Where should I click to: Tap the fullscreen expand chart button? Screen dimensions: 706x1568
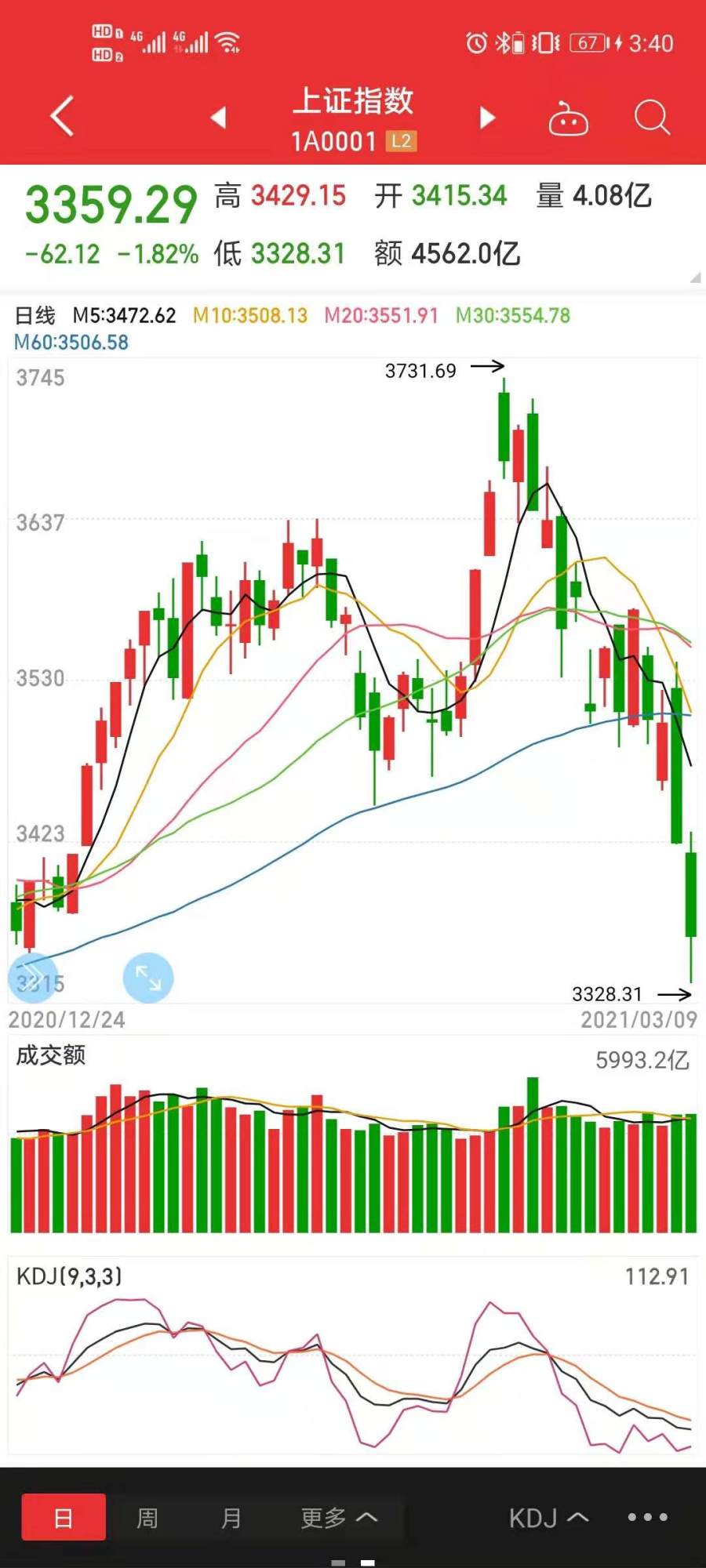coord(148,978)
